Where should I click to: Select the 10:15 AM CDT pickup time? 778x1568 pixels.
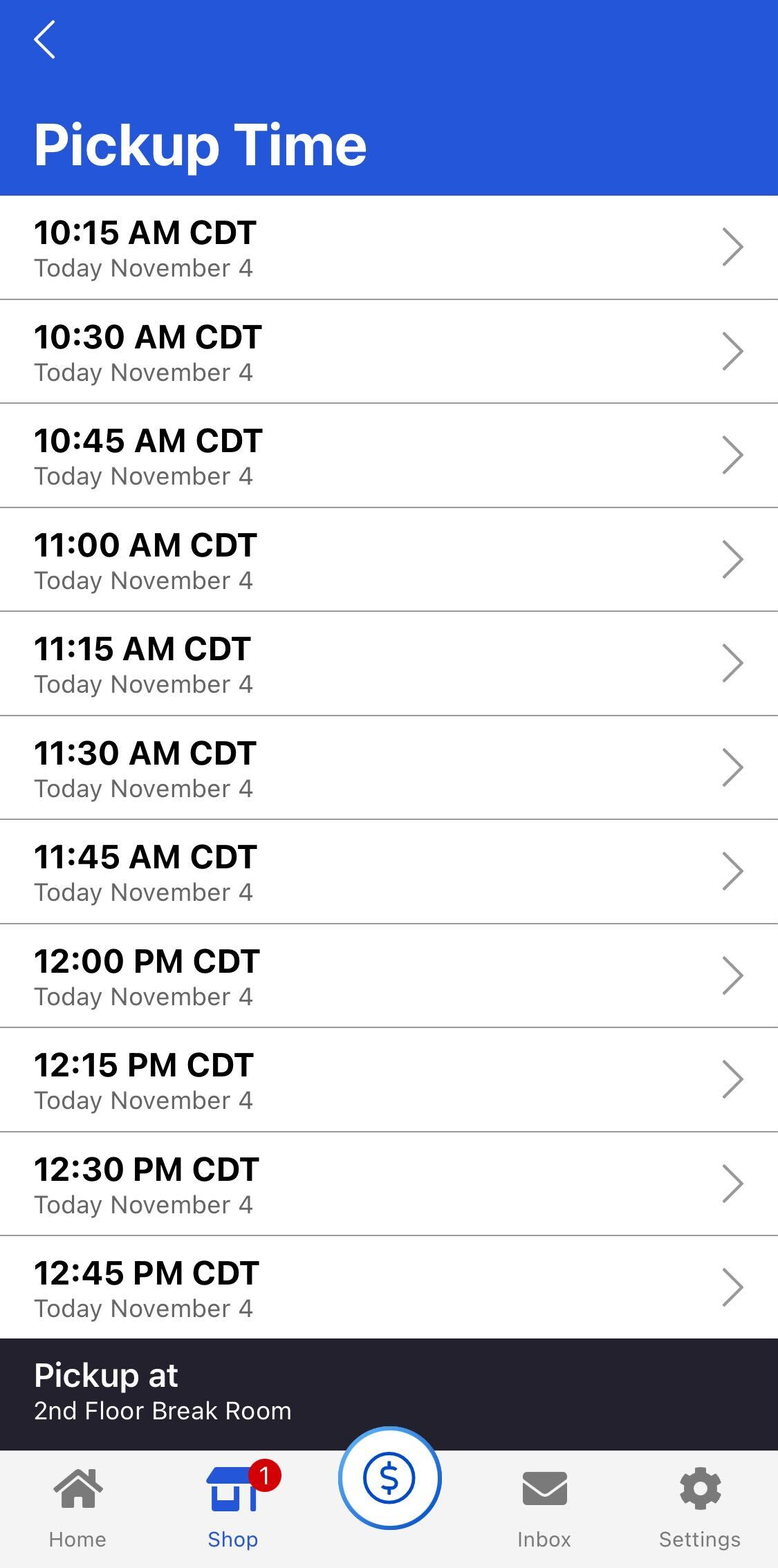[389, 248]
